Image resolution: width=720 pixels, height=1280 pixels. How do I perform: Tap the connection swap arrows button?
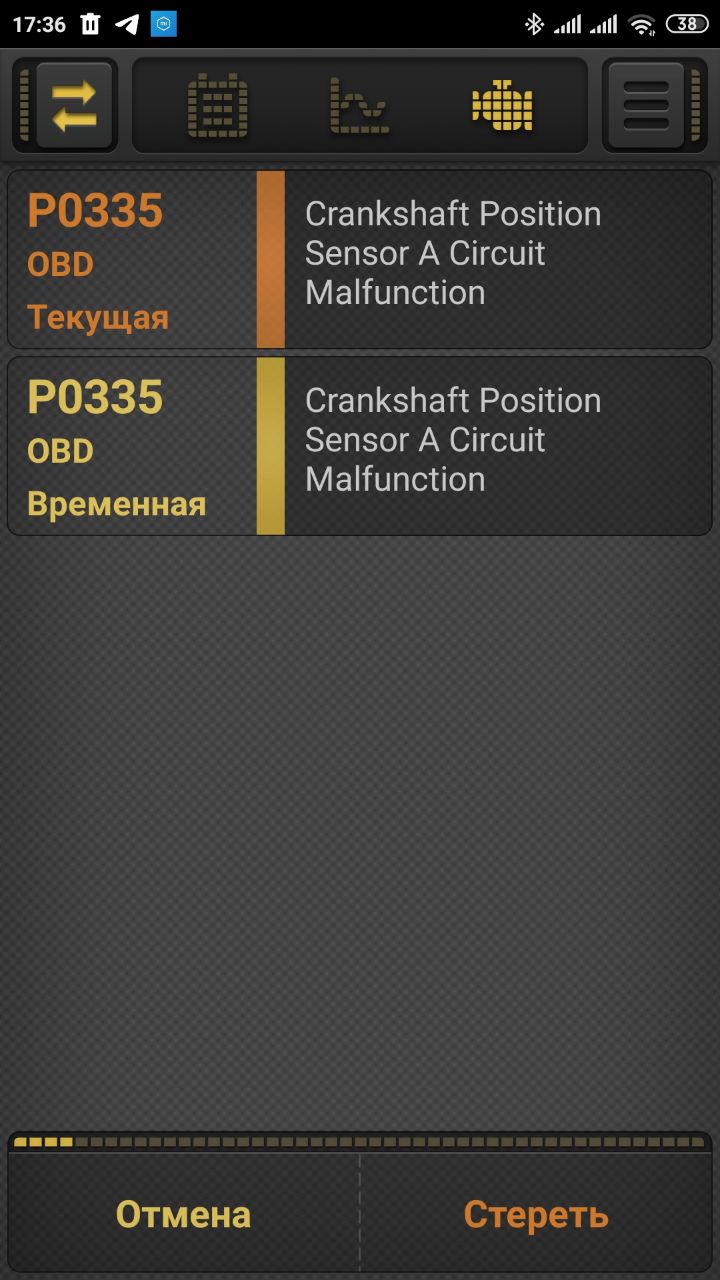[x=75, y=105]
